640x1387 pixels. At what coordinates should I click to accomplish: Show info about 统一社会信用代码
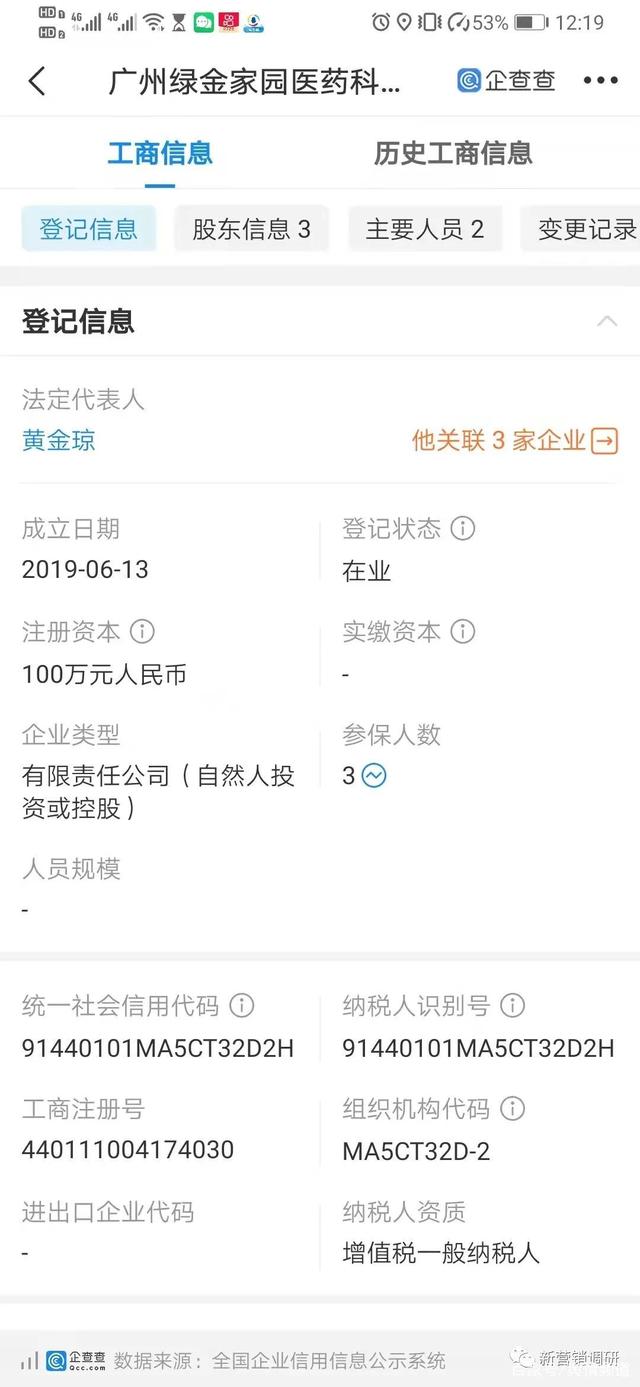[241, 1005]
